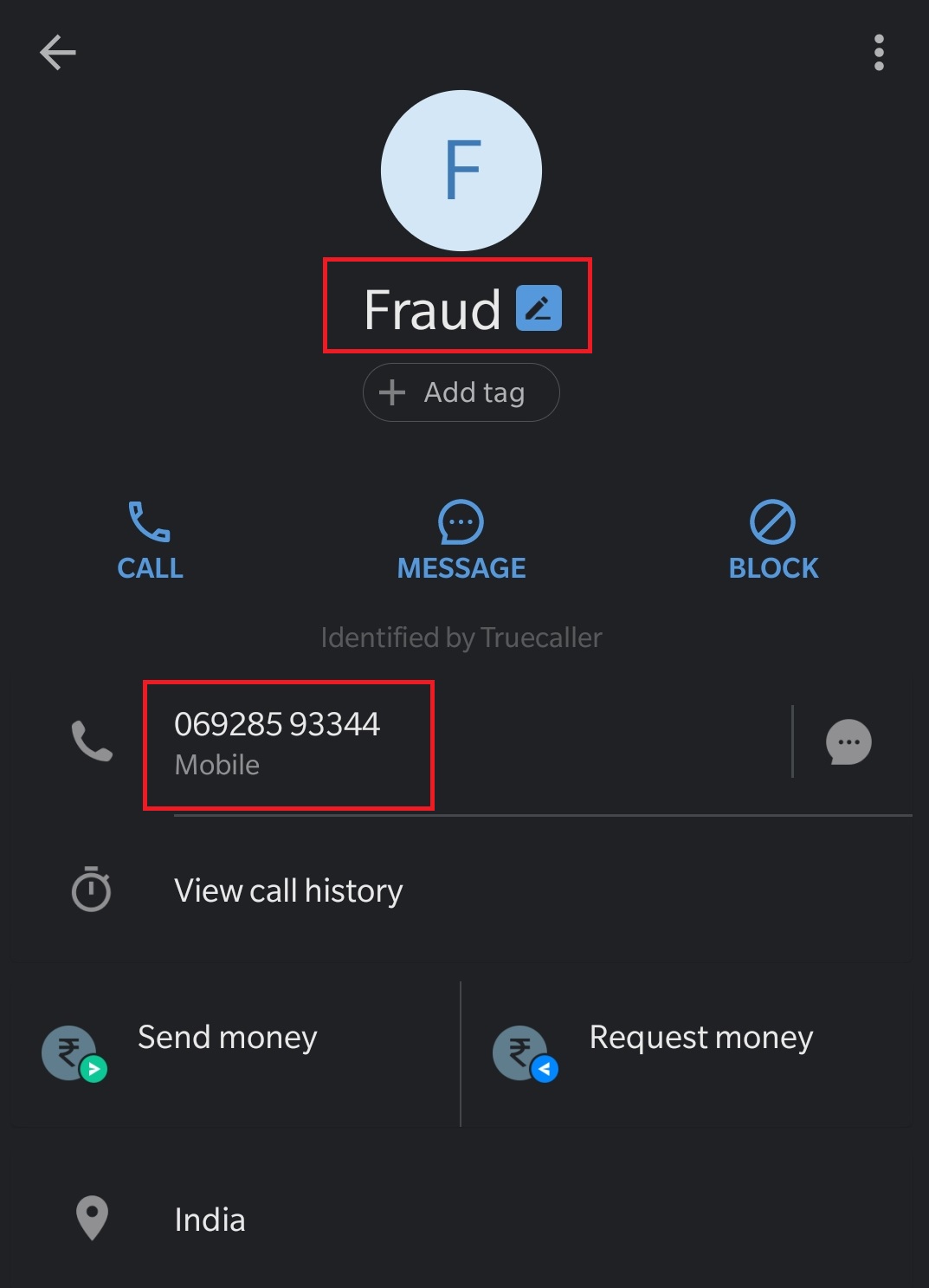The width and height of the screenshot is (929, 1288).
Task: Open View call history
Action: point(288,890)
